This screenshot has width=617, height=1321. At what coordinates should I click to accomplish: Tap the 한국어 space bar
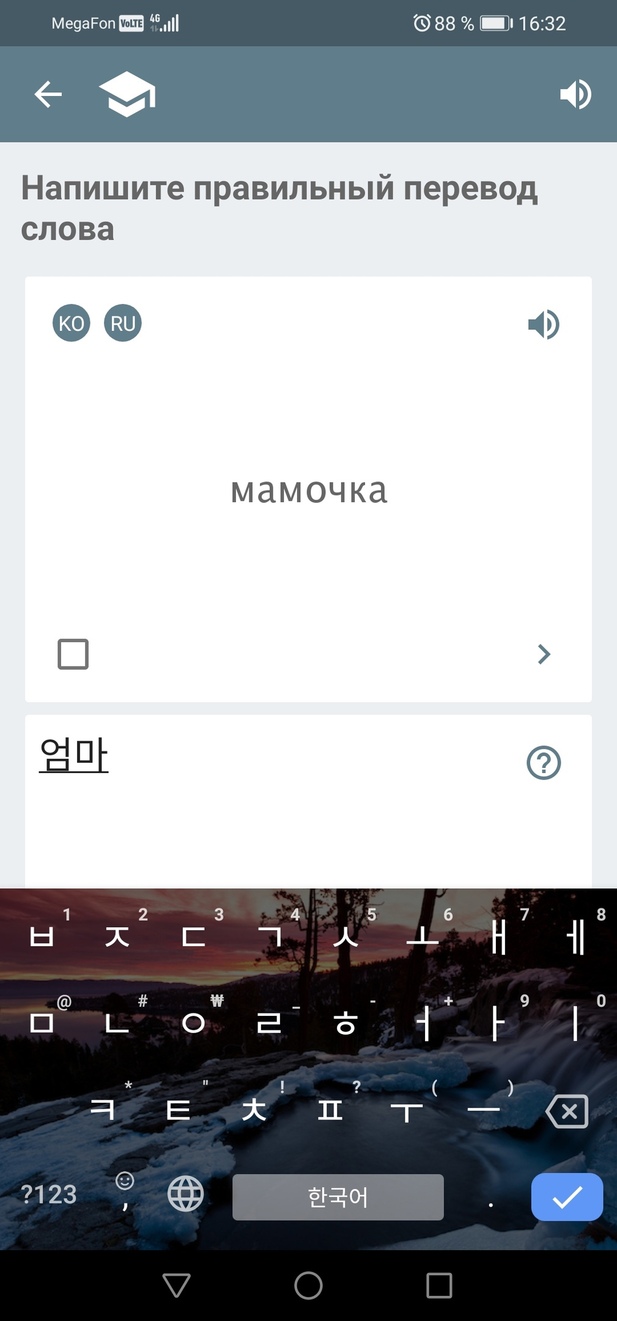(338, 1196)
